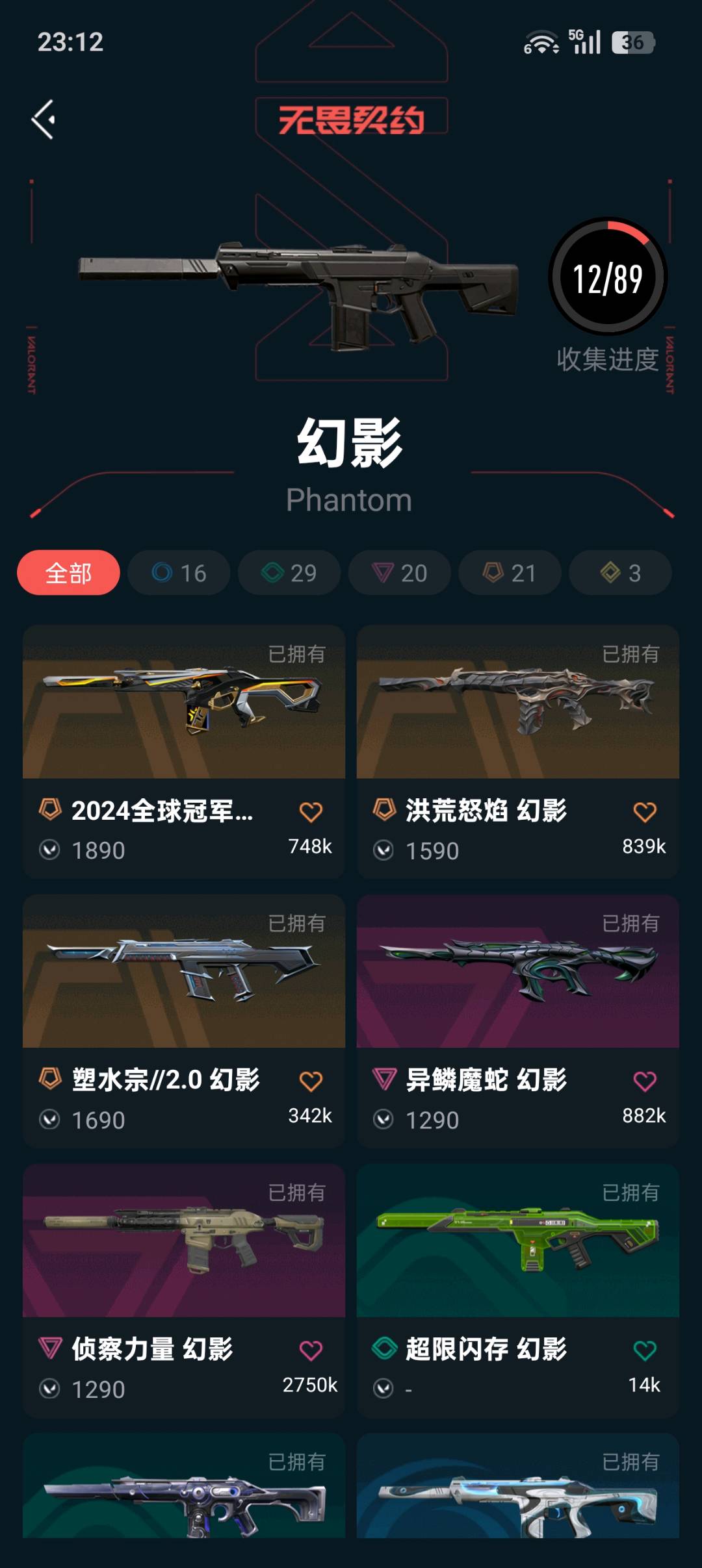Open the 塑水宗//2.0 幻影 skin card
The height and width of the screenshot is (1568, 702).
point(184,1021)
